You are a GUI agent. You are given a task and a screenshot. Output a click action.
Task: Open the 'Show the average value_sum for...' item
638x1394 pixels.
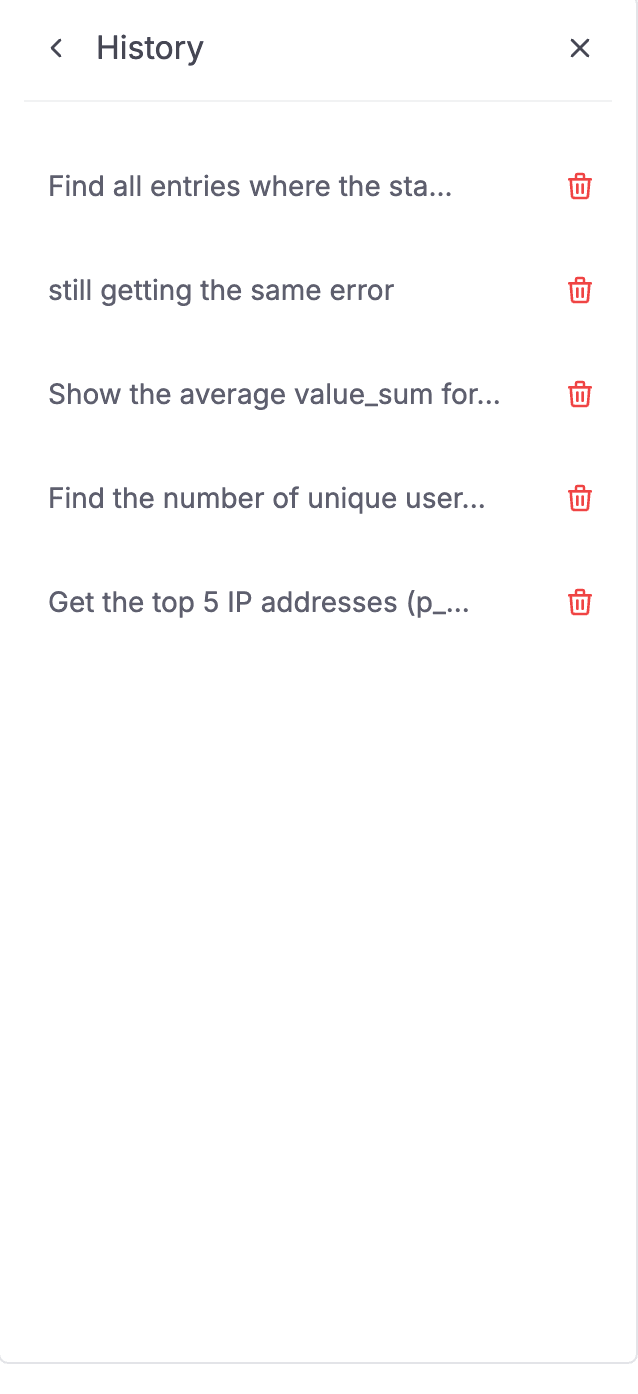pos(274,395)
